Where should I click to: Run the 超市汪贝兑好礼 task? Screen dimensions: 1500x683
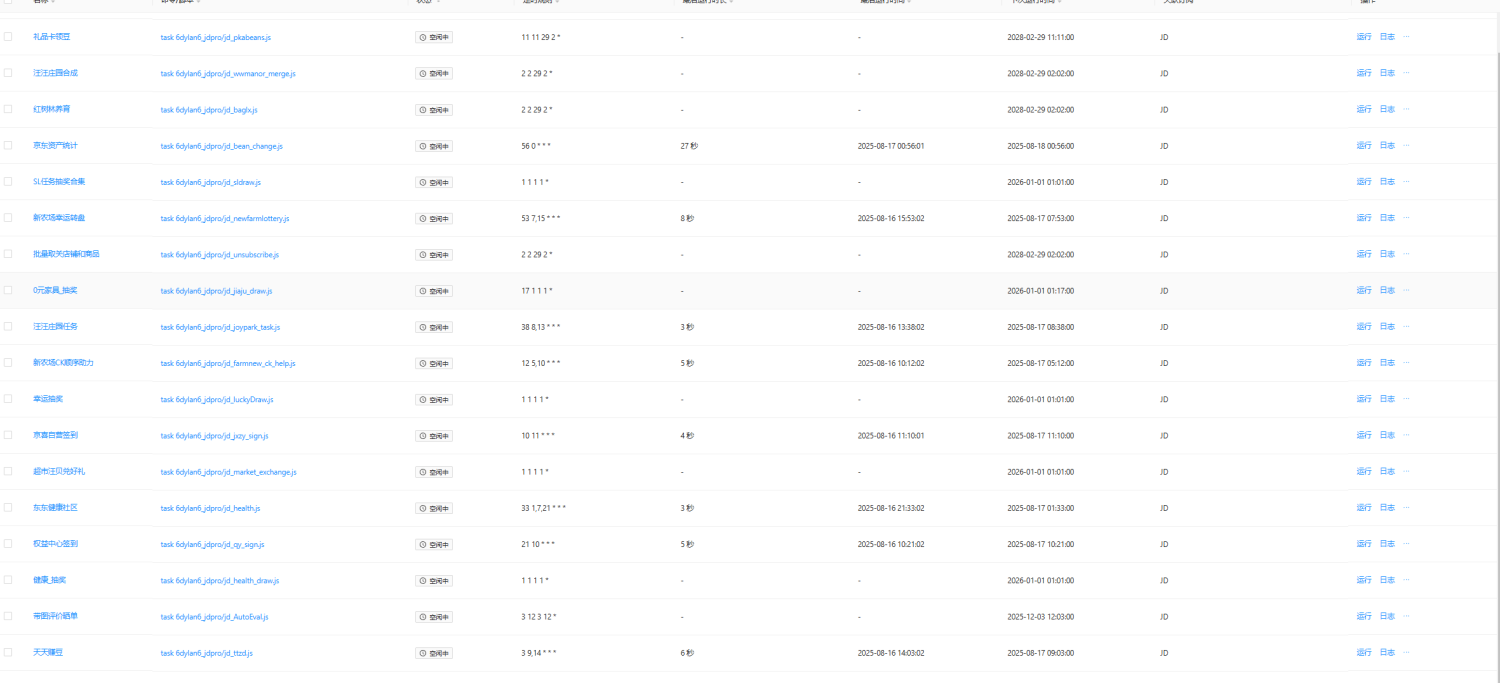(x=1363, y=471)
